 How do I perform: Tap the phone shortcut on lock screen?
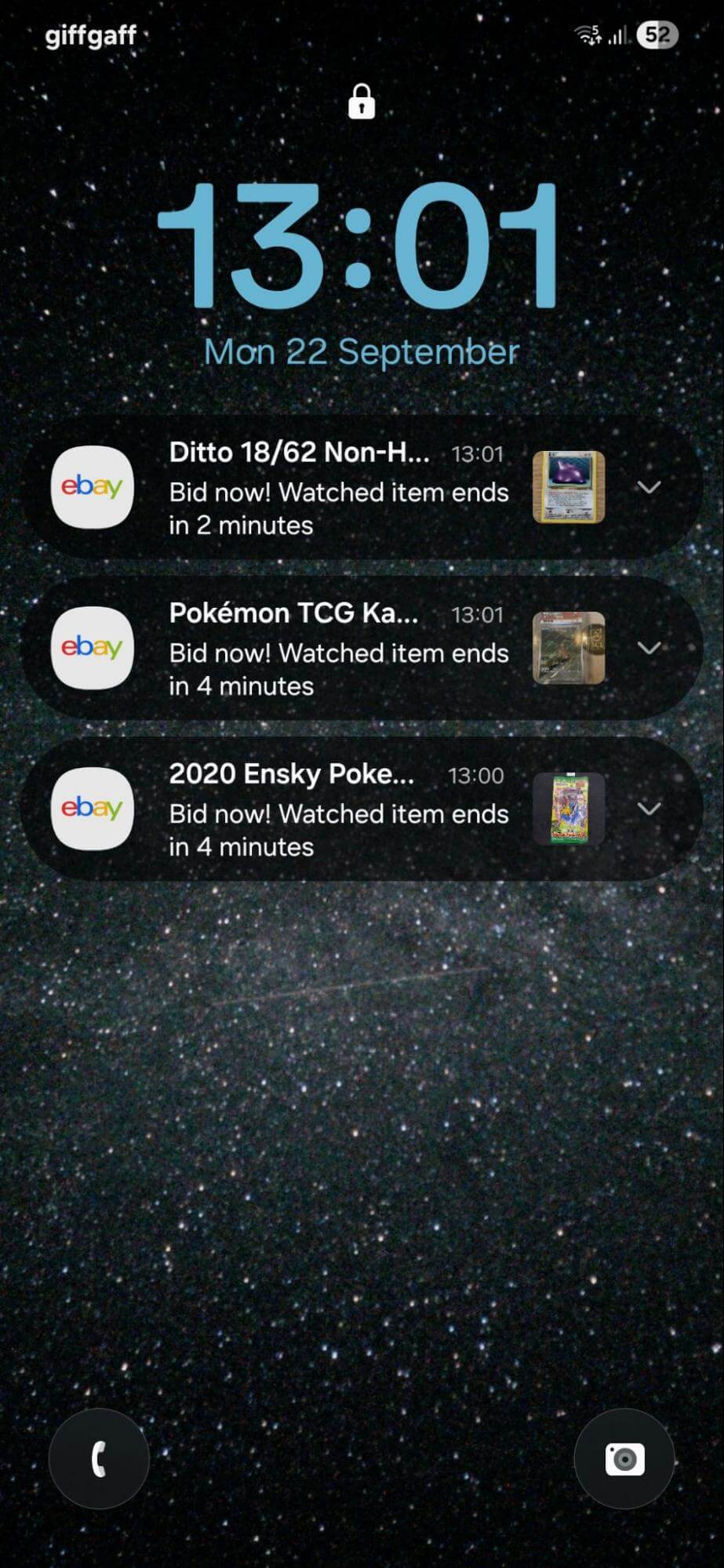click(x=99, y=1459)
